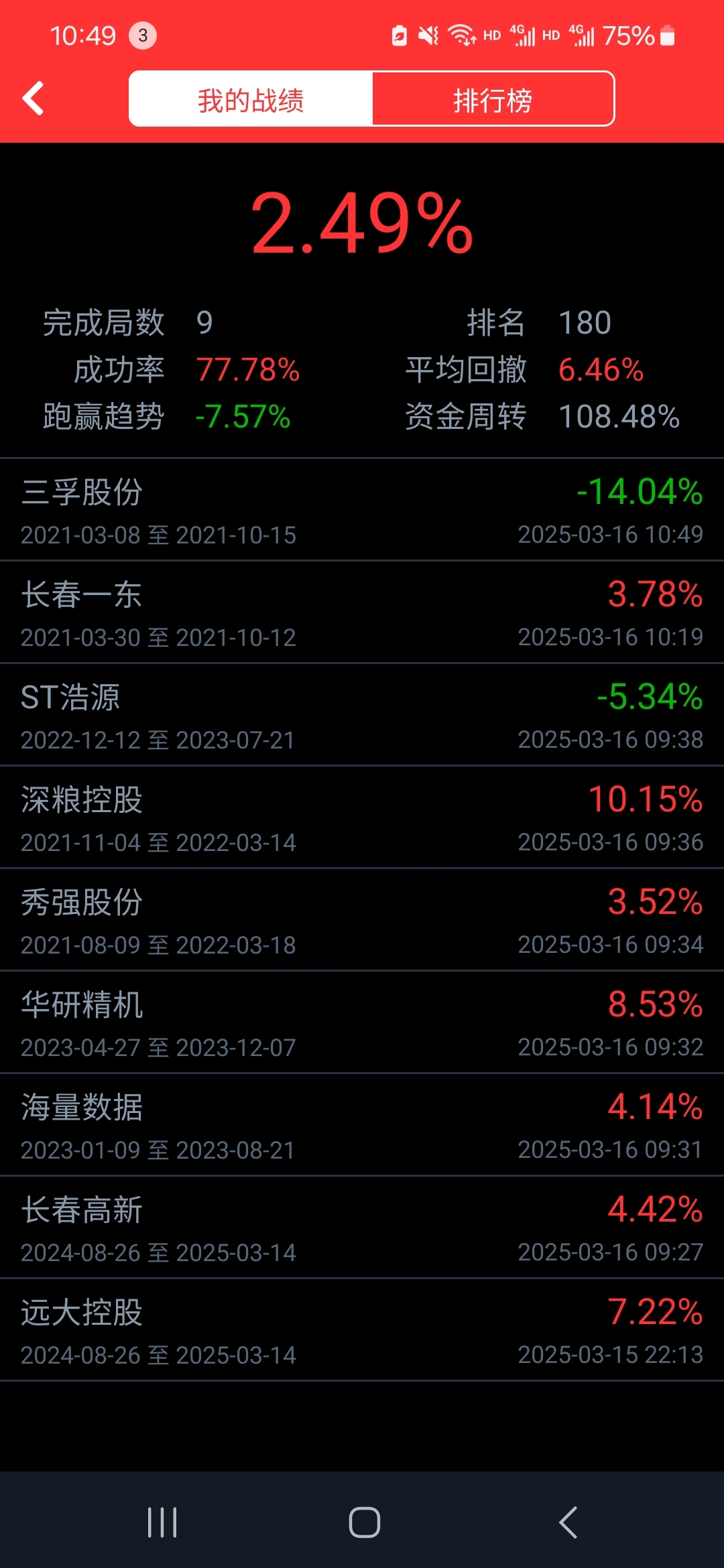
Task: Open recent apps from navigation bar
Action: coord(162,1522)
